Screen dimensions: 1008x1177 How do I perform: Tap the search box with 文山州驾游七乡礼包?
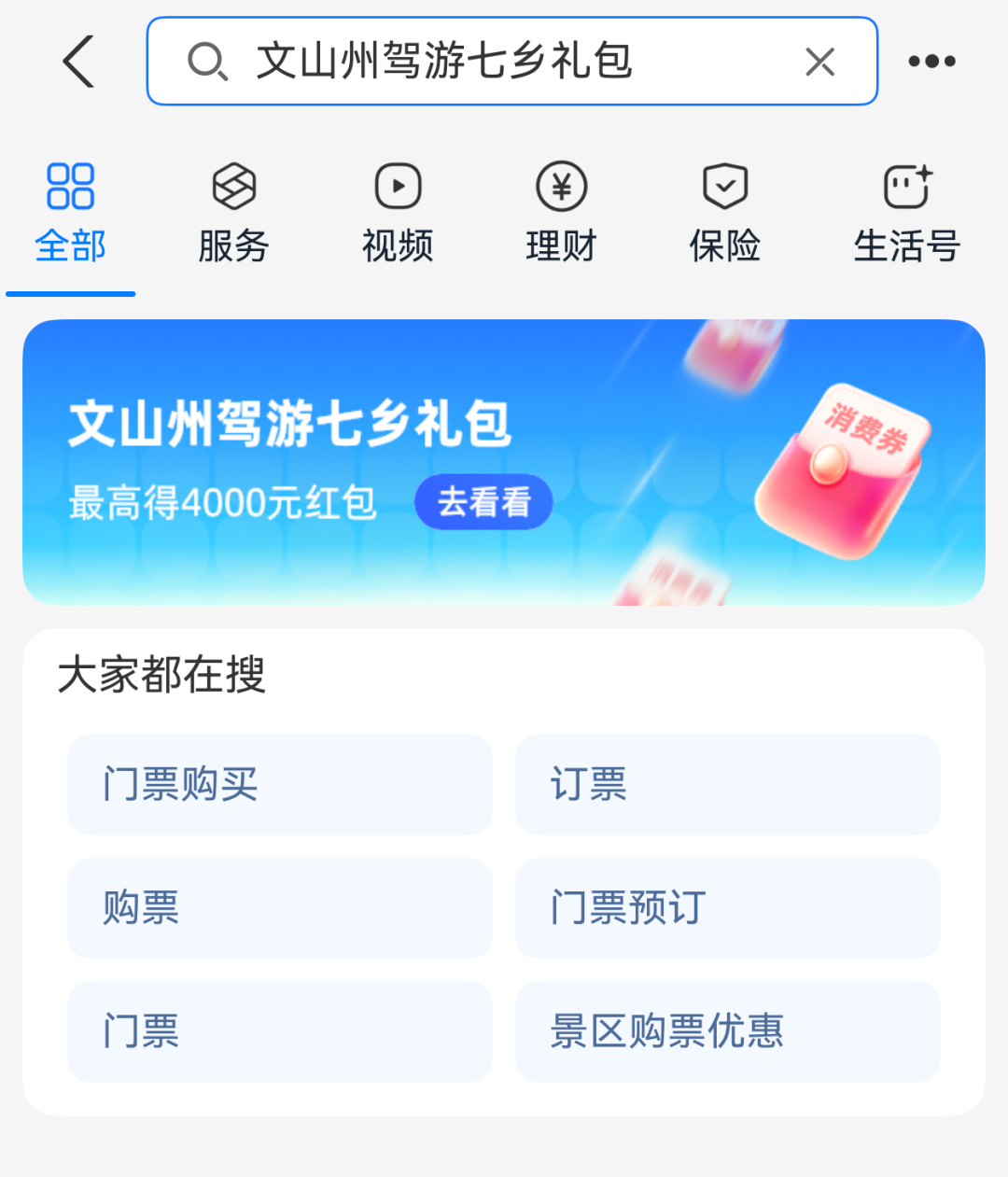point(511,62)
